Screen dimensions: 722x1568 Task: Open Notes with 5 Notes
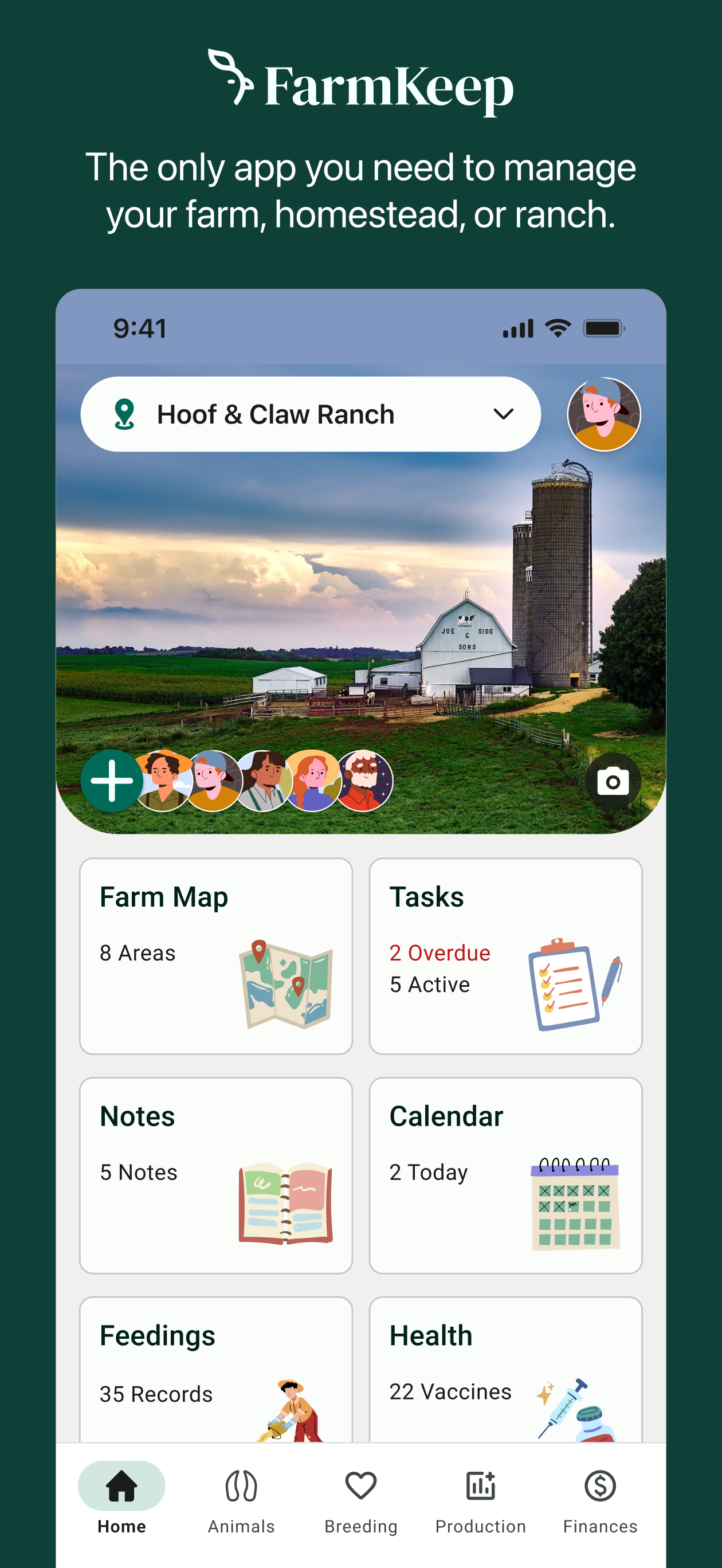coord(215,1175)
